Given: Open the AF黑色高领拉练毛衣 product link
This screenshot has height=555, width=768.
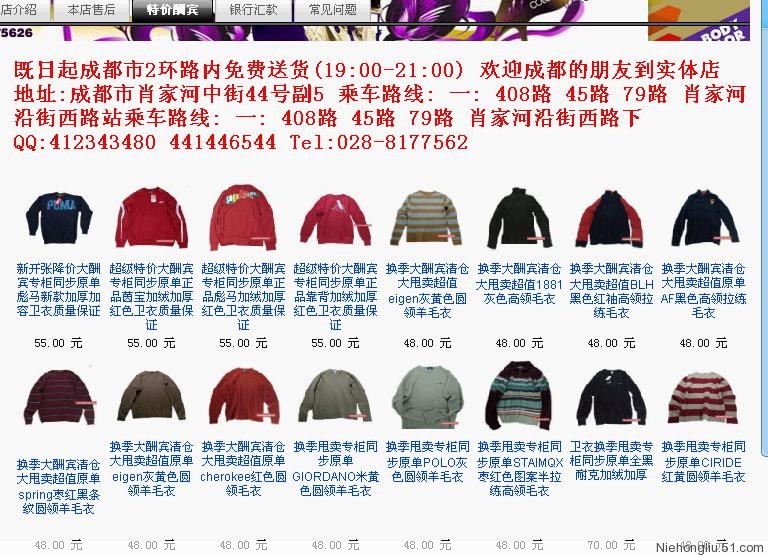Looking at the screenshot, I should (x=703, y=290).
